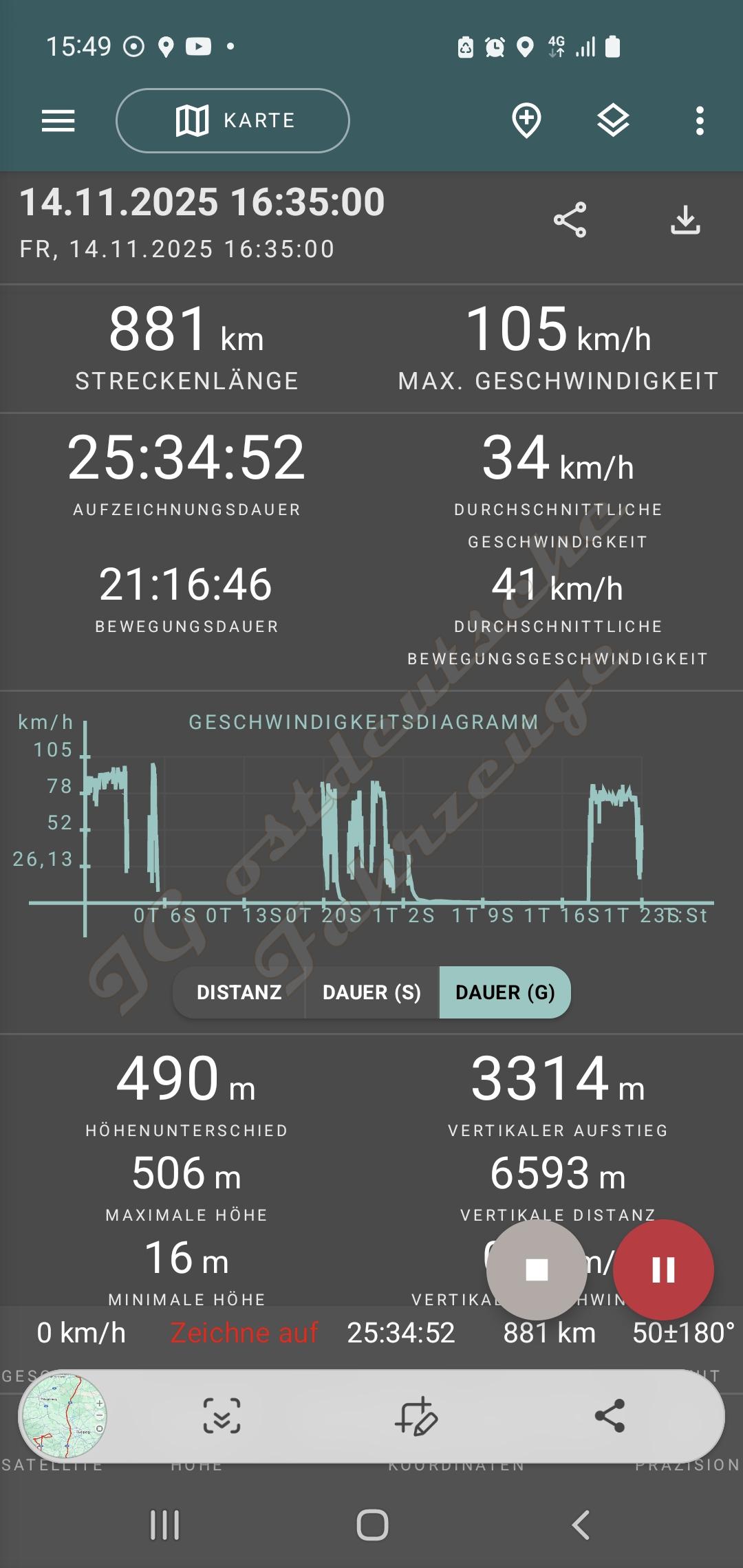Download the track via export icon

tap(685, 220)
